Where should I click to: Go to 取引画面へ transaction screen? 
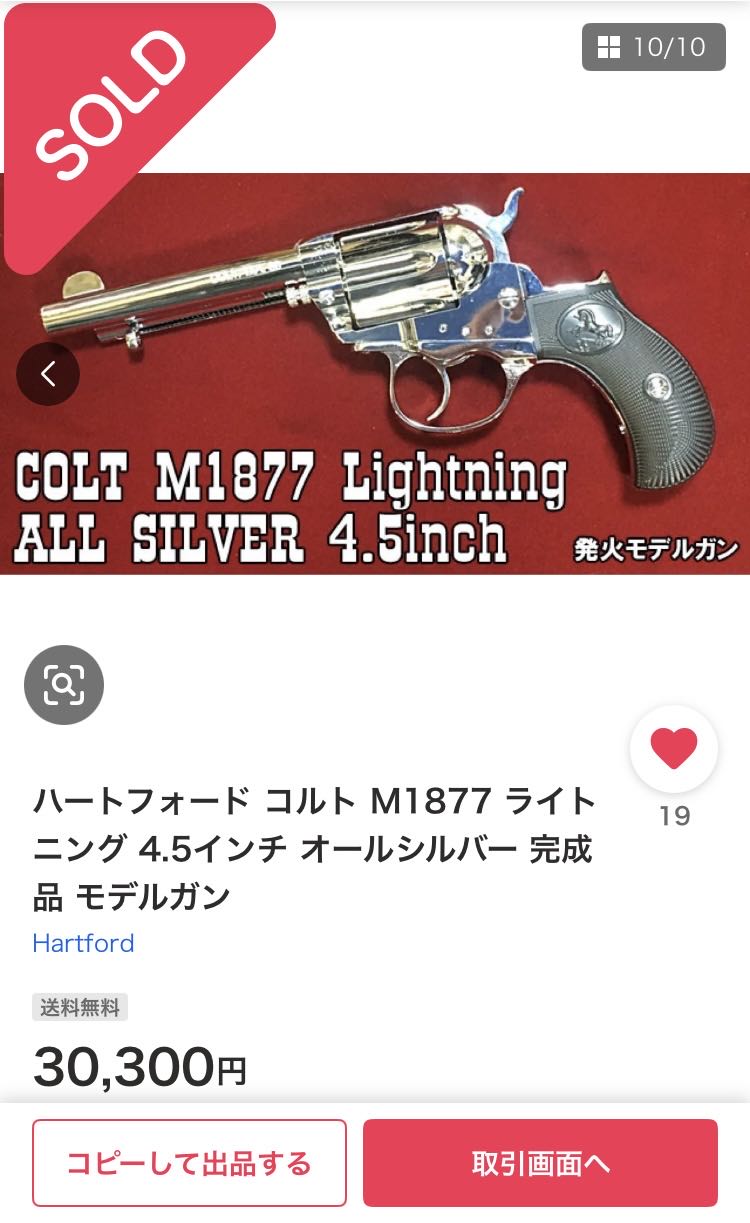540,1163
